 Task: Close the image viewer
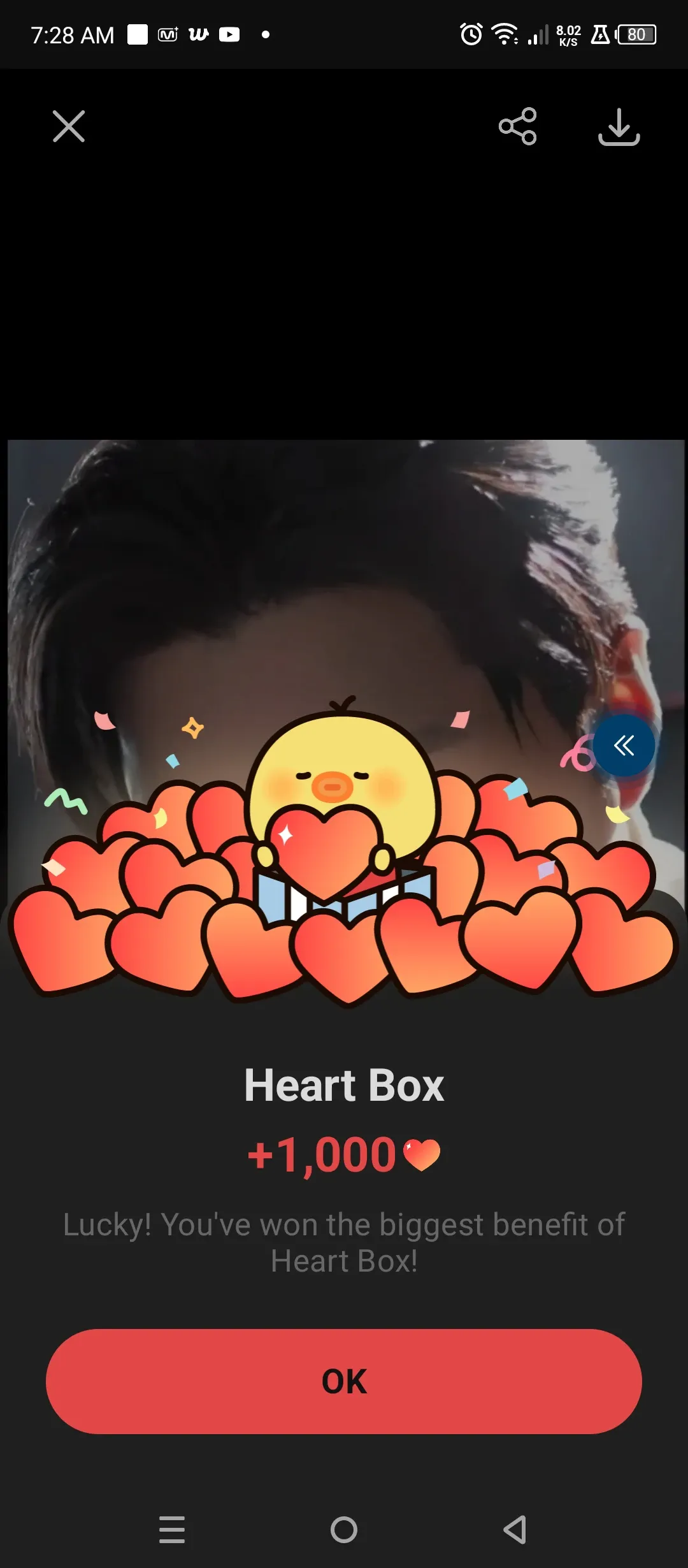tap(69, 126)
